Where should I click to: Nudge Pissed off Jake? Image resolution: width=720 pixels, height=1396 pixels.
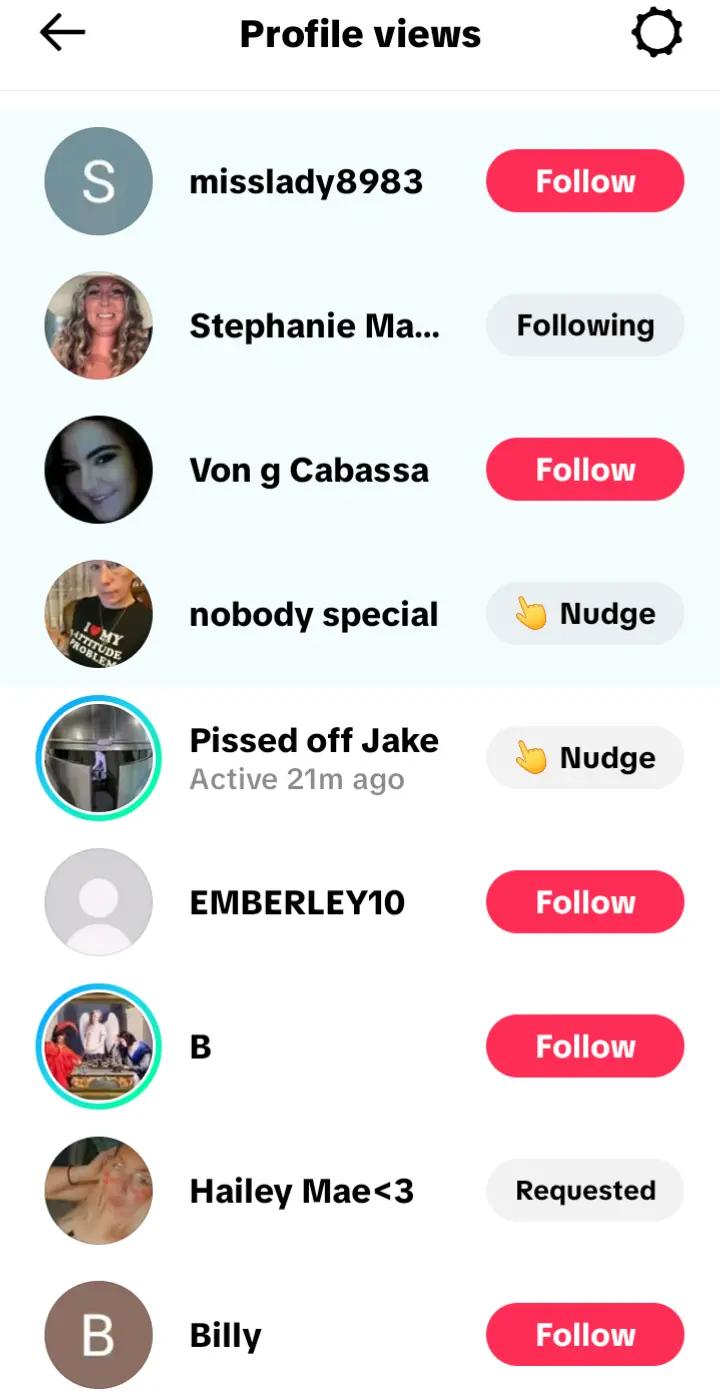pyautogui.click(x=585, y=757)
